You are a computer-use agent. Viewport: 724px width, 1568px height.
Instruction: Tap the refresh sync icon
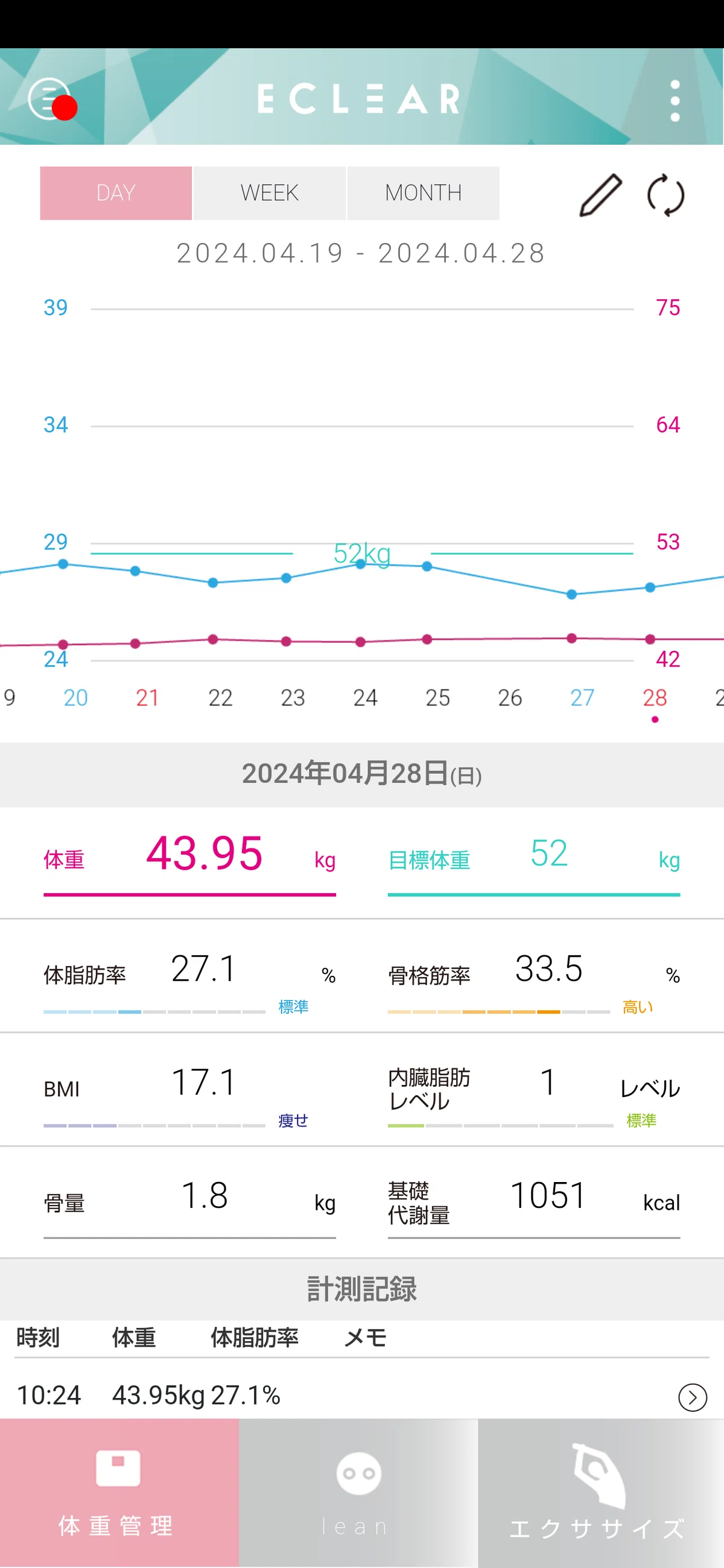coord(665,195)
